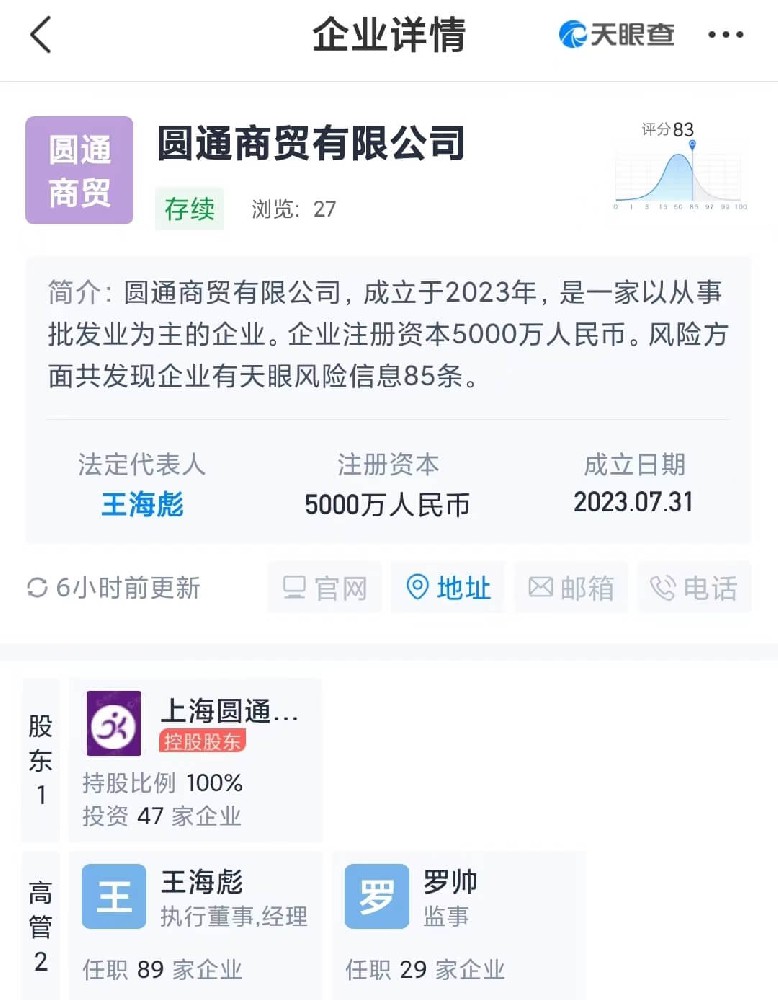Open supervisor card for 罗帅
Screen dimensions: 778x1000
456,920
